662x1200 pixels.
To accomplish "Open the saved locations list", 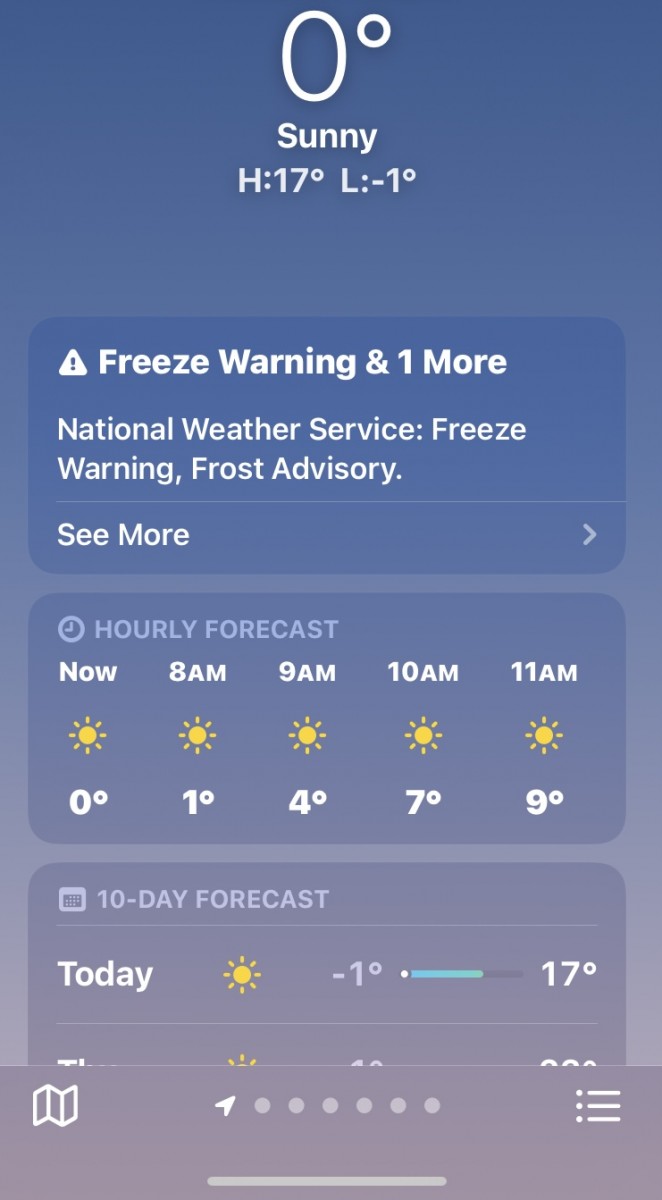I will pyautogui.click(x=598, y=1106).
